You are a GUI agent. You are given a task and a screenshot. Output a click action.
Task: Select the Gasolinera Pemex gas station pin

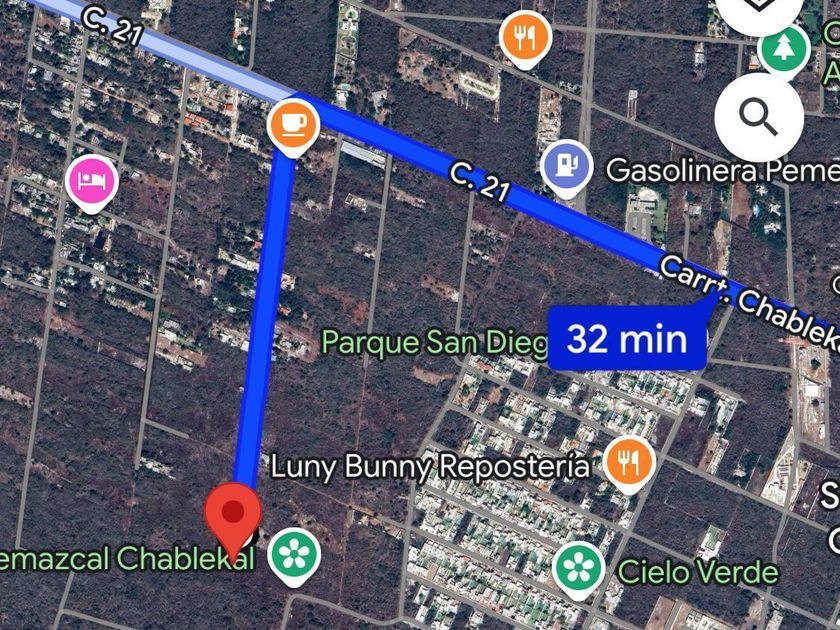click(566, 168)
